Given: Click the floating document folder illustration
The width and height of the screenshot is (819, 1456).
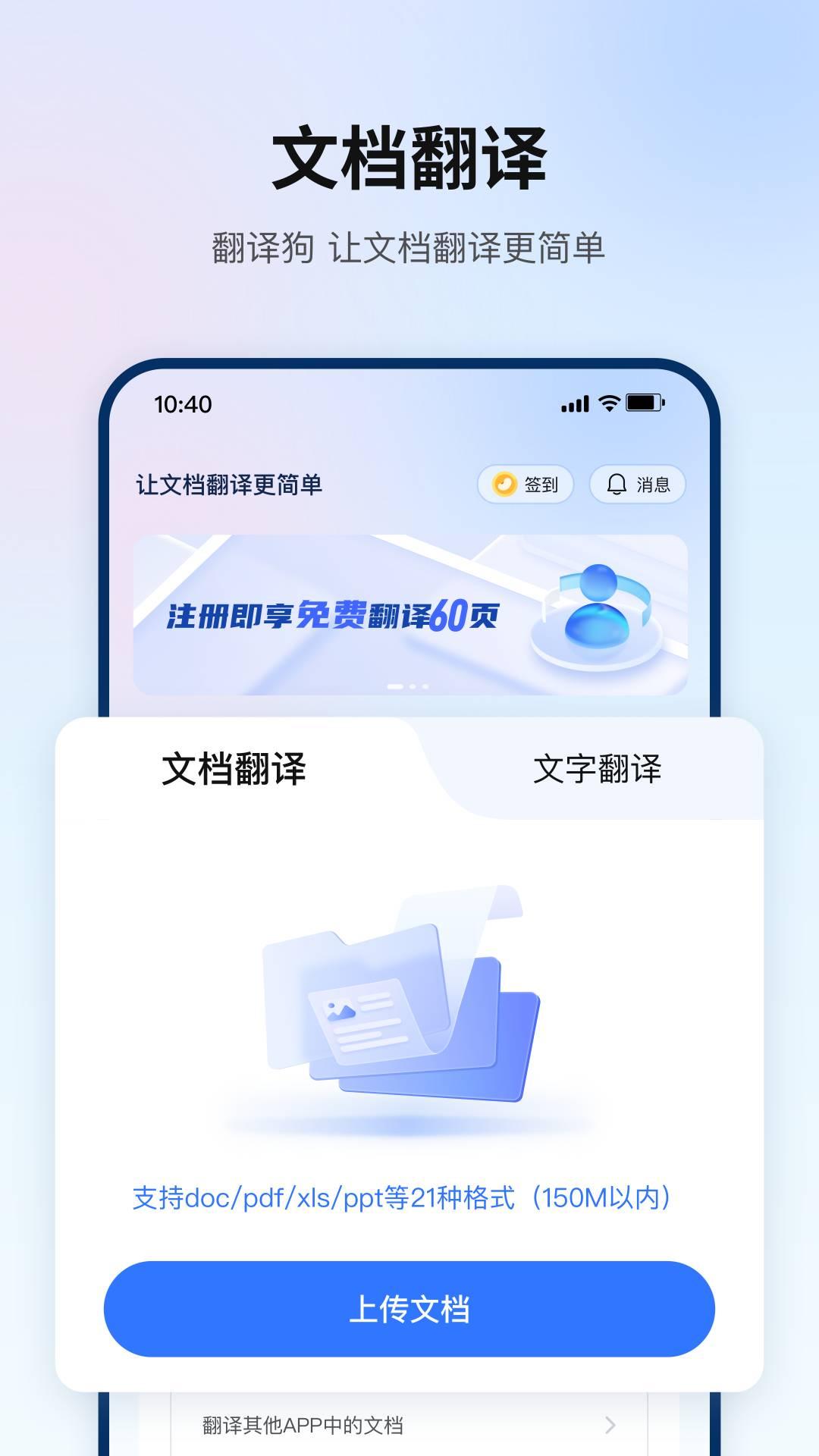Looking at the screenshot, I should click(409, 1009).
